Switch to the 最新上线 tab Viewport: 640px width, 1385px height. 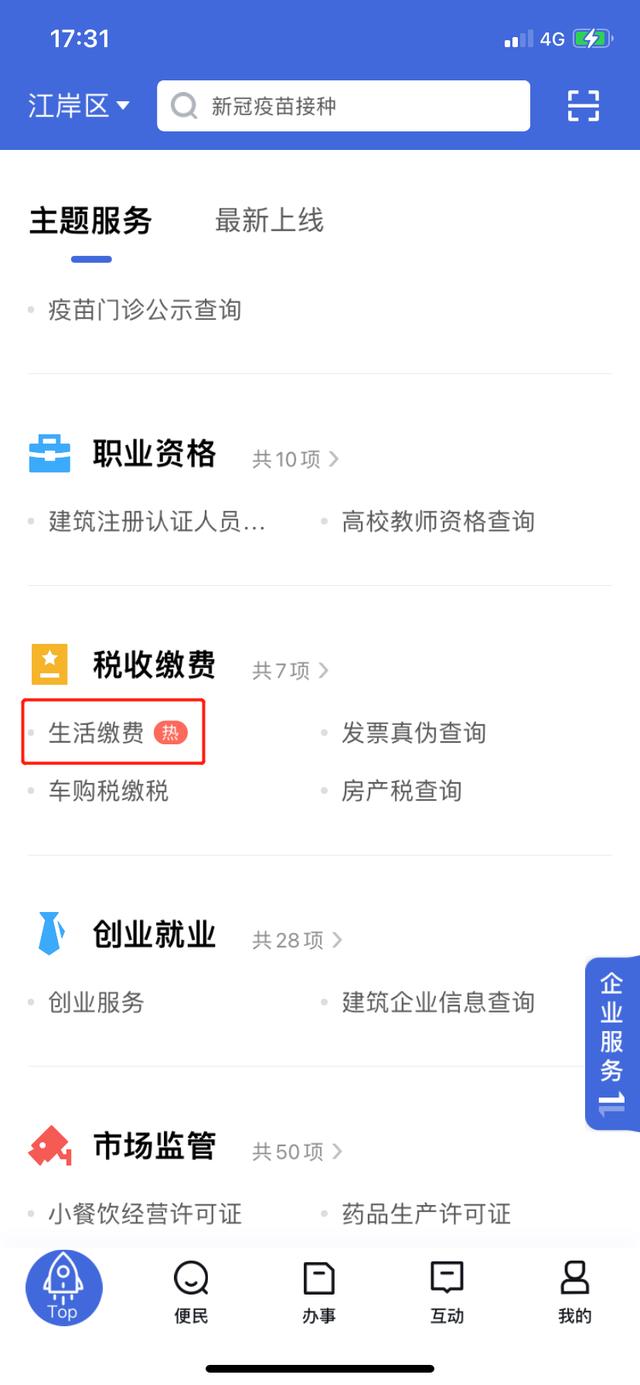(x=269, y=221)
